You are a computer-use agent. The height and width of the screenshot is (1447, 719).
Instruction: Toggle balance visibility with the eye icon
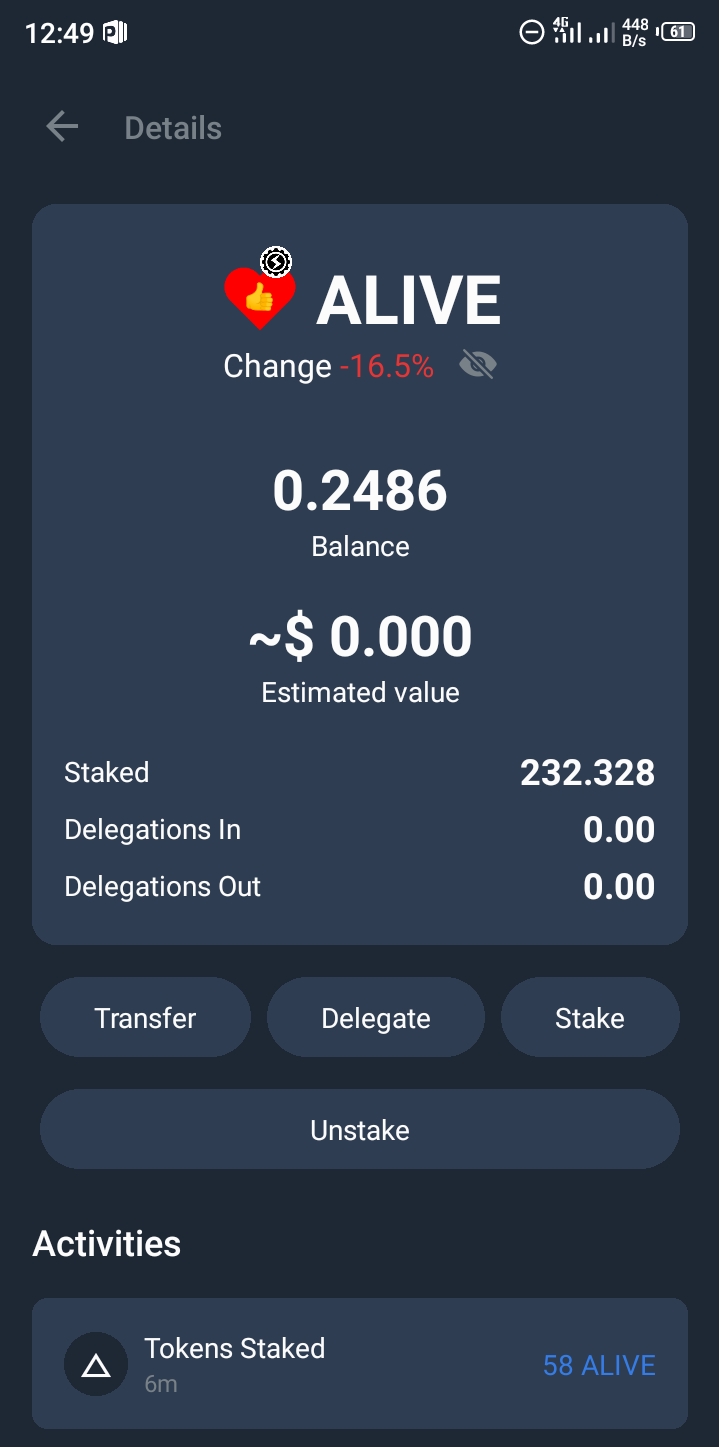pyautogui.click(x=478, y=366)
